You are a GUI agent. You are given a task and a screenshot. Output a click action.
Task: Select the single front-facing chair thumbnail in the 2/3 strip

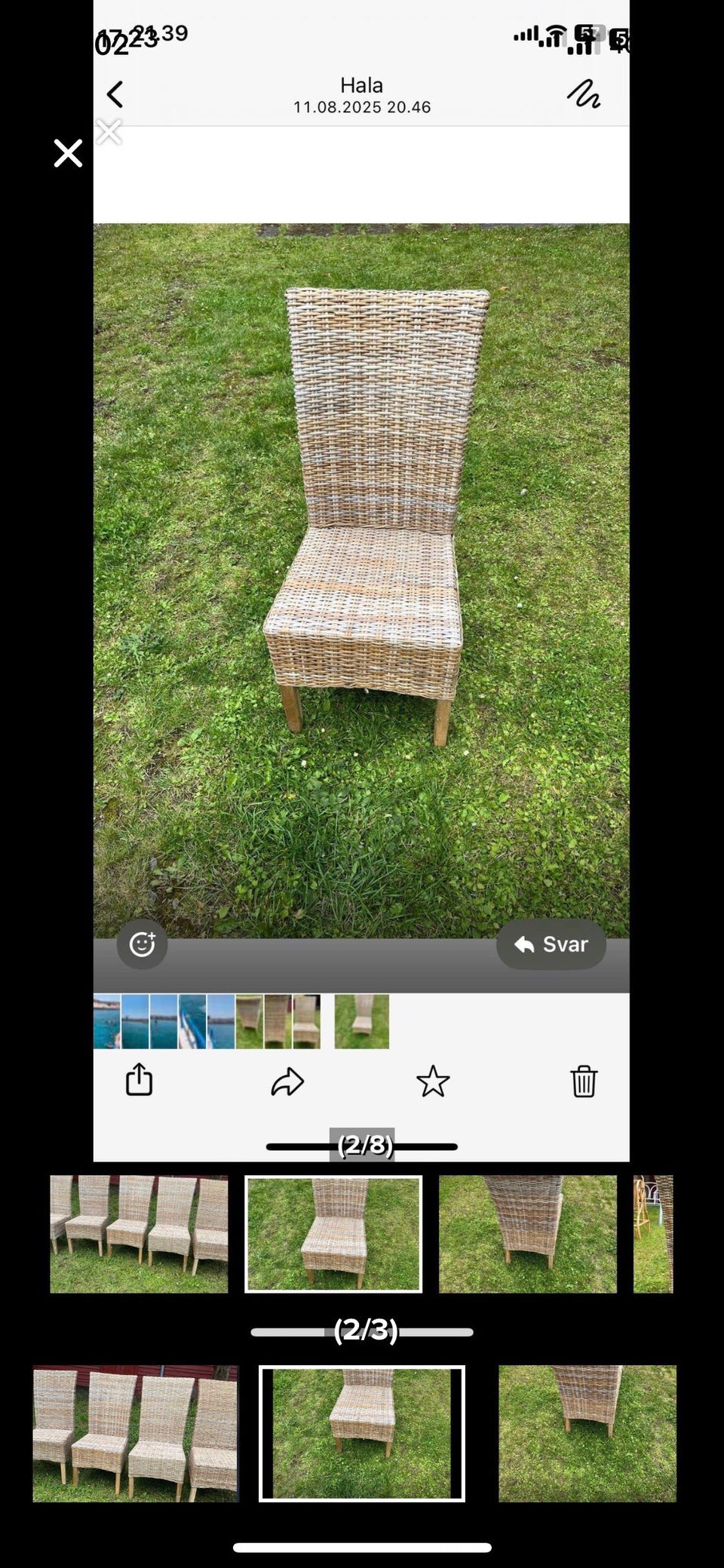pos(362,1433)
